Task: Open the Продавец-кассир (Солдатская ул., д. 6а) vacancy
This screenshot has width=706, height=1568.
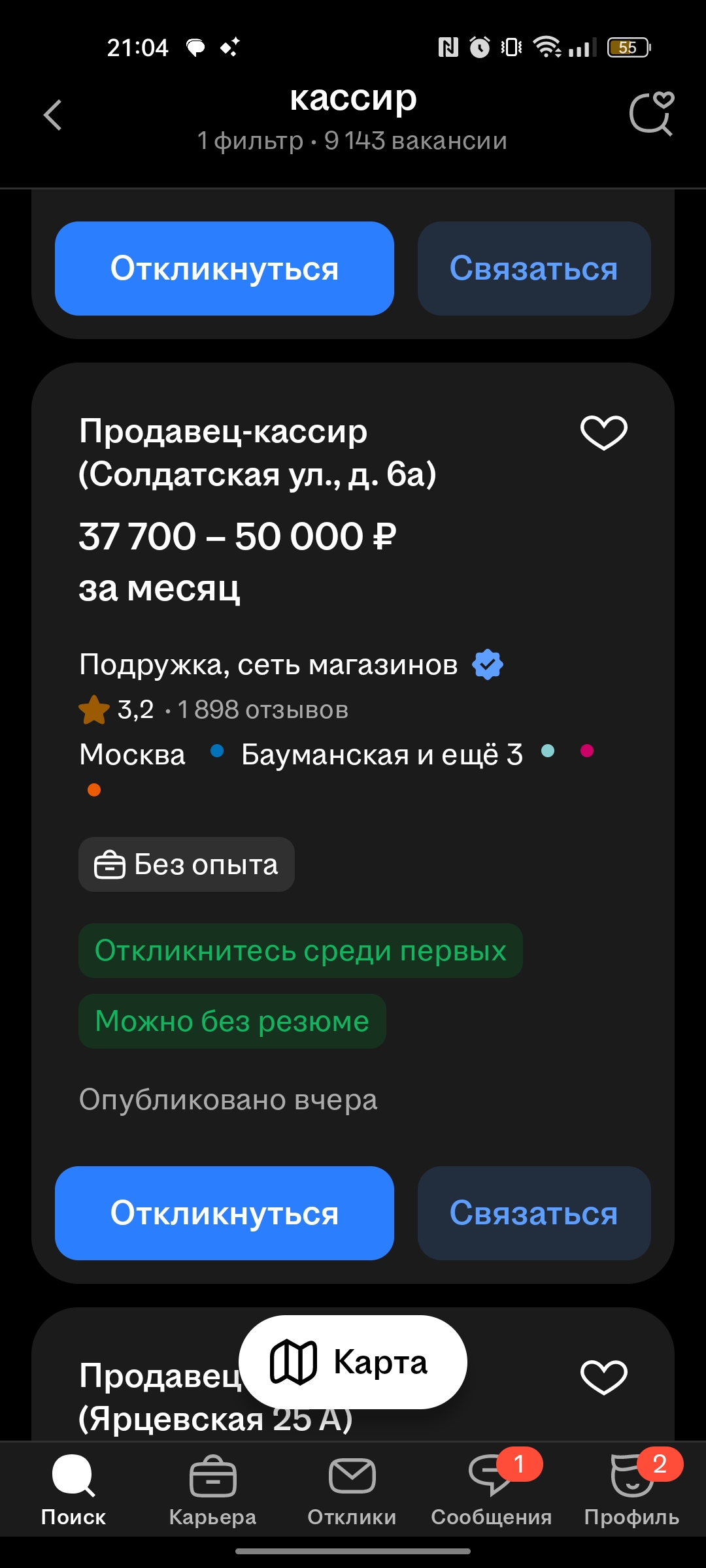Action: coord(258,452)
